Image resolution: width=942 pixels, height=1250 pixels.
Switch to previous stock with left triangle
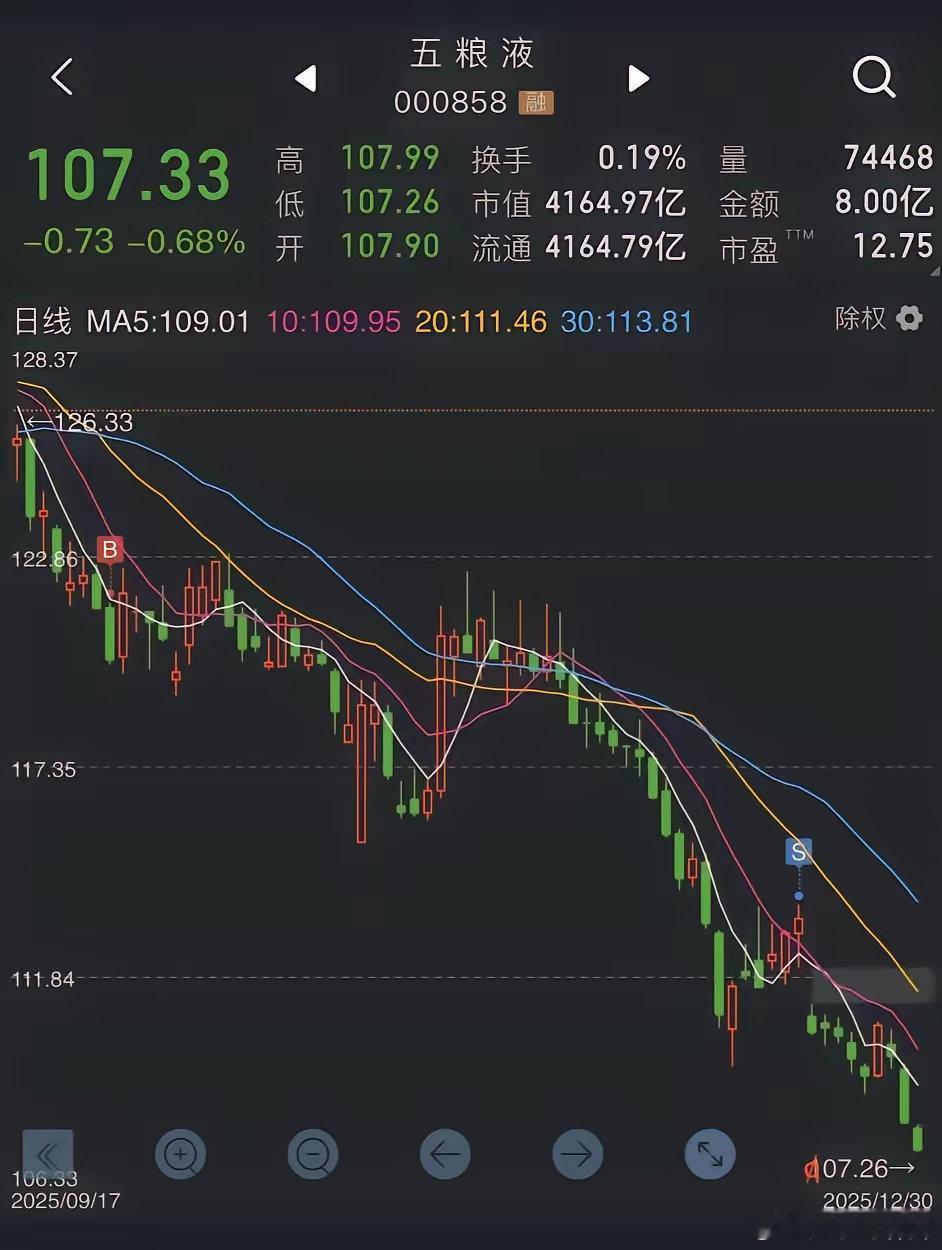[x=307, y=79]
